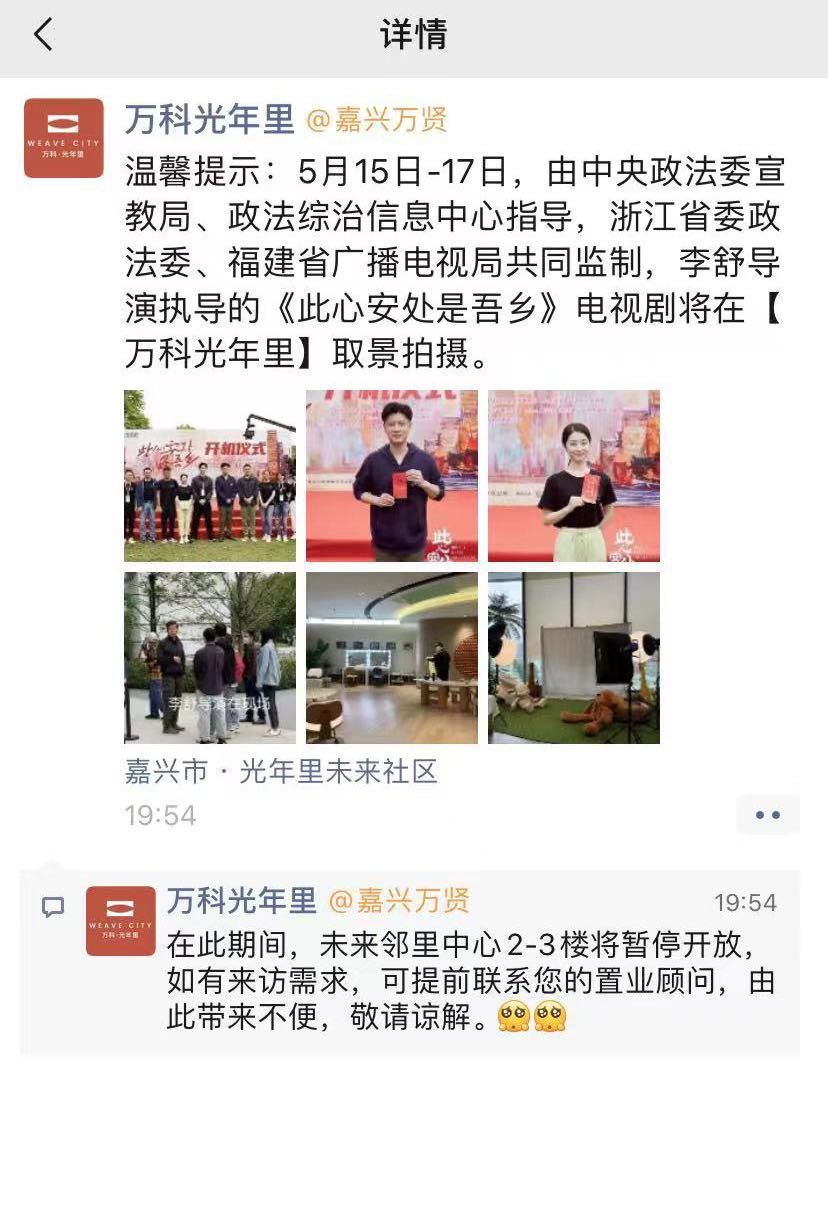Tap the commenter avatar in the comment section

(121, 921)
